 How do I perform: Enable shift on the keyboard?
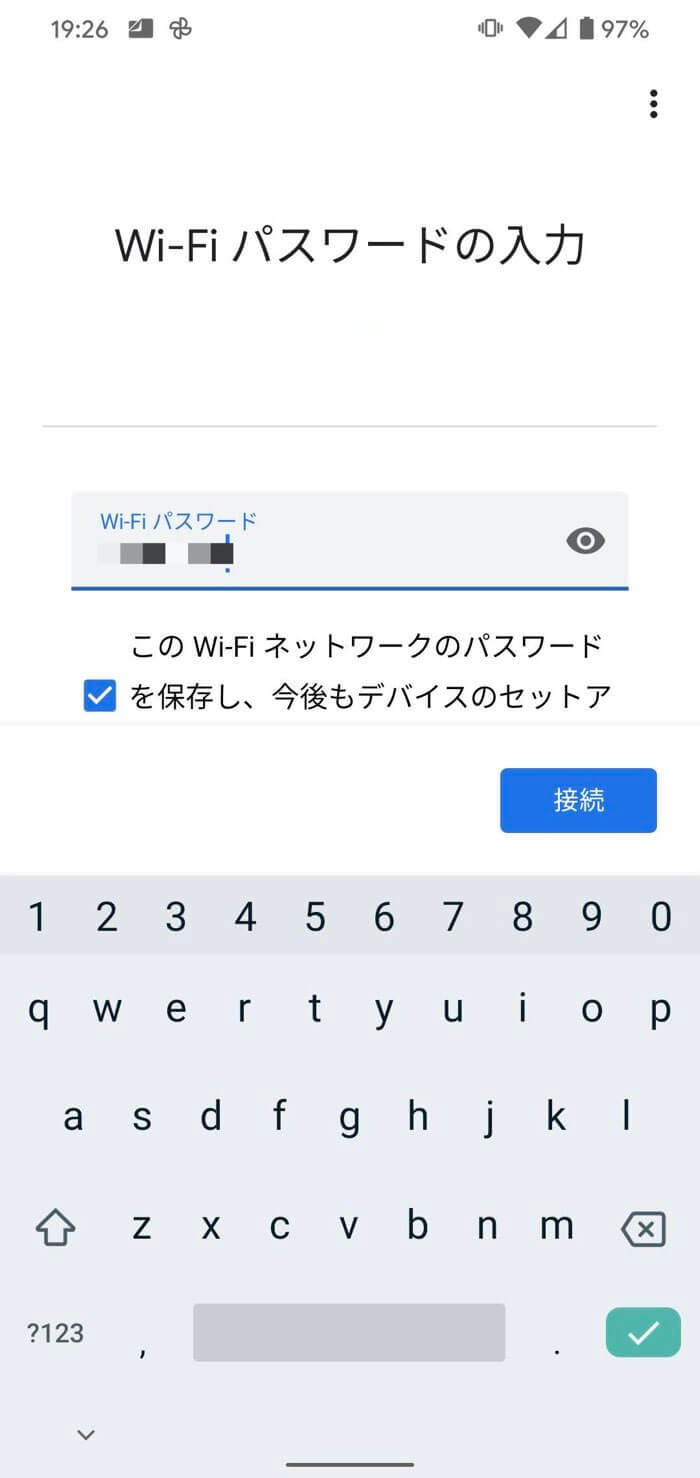click(56, 1227)
